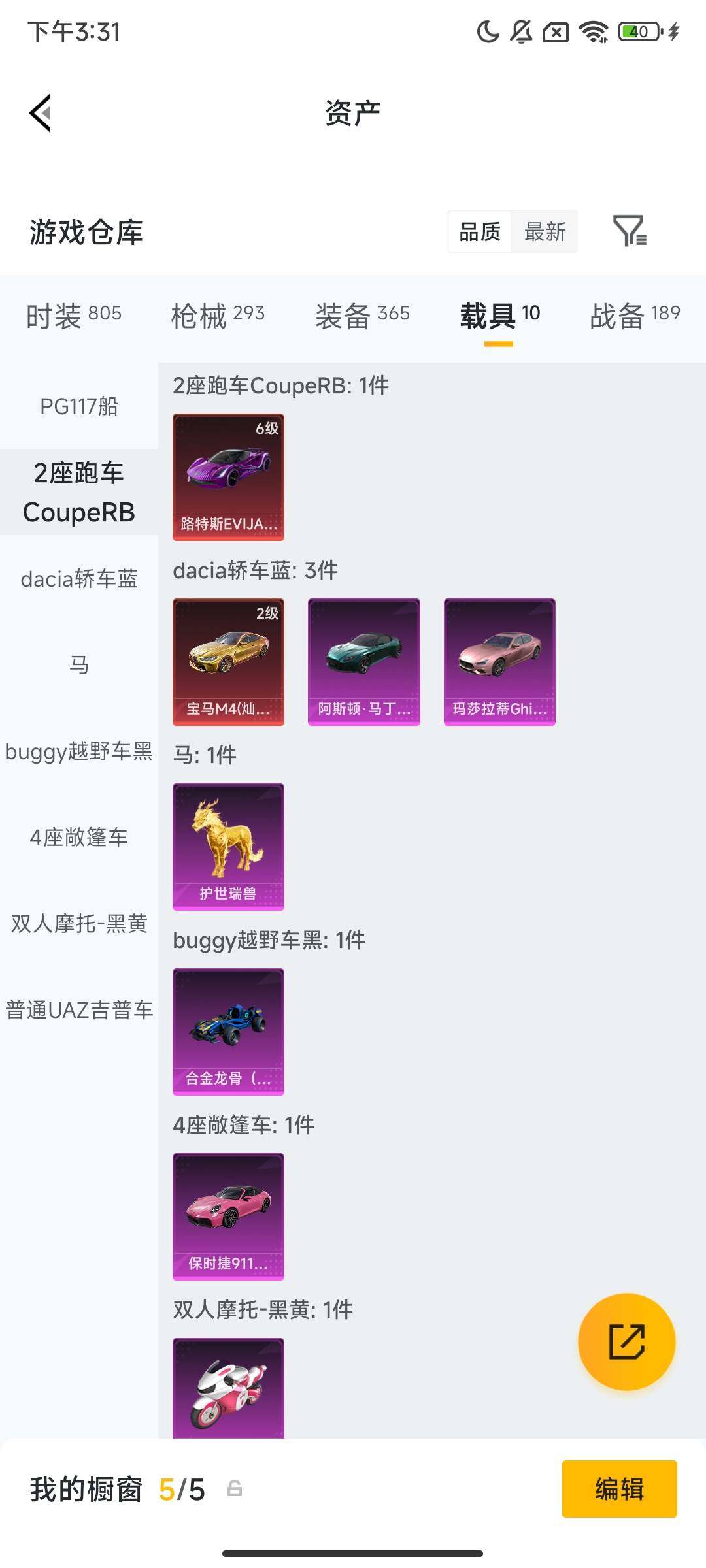Image resolution: width=706 pixels, height=1568 pixels.
Task: Sort warehouse by 品质
Action: tap(480, 231)
